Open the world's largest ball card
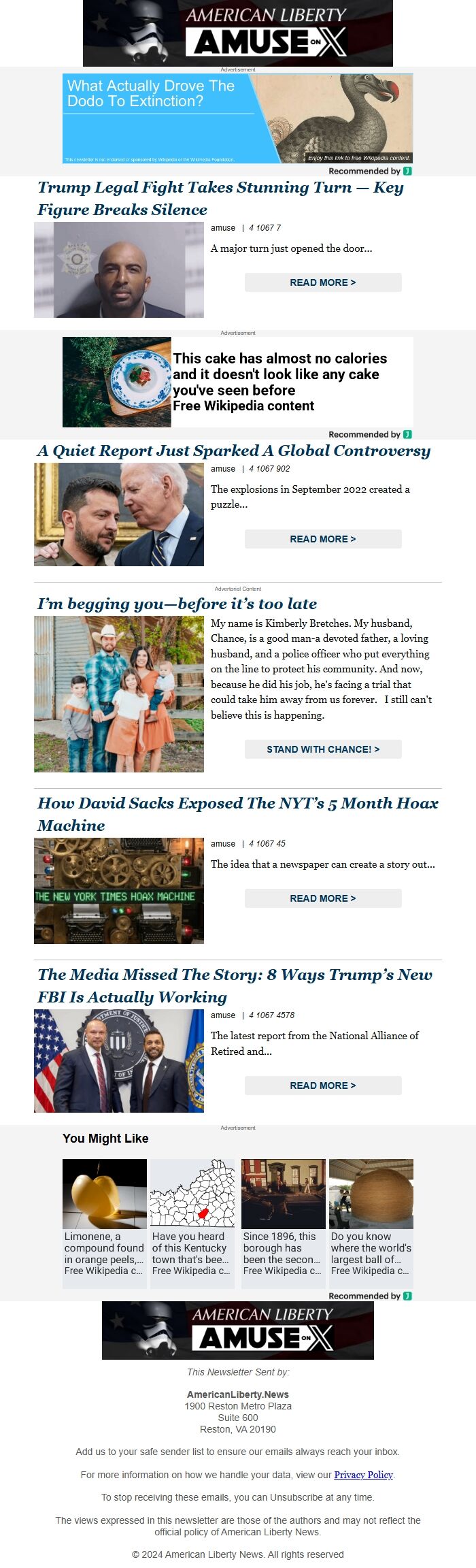Image resolution: width=476 pixels, height=1568 pixels. point(371,1223)
